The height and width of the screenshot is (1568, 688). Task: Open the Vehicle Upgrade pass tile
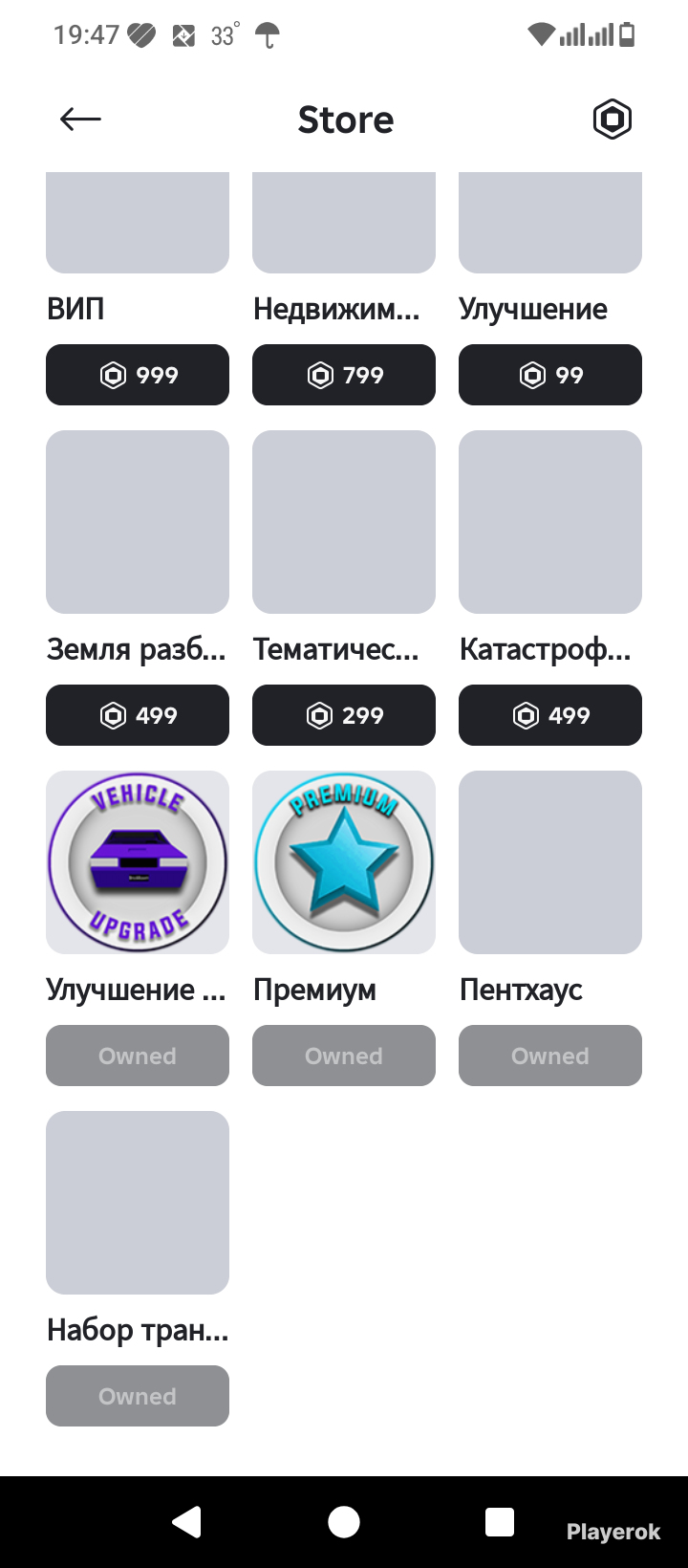(x=138, y=862)
